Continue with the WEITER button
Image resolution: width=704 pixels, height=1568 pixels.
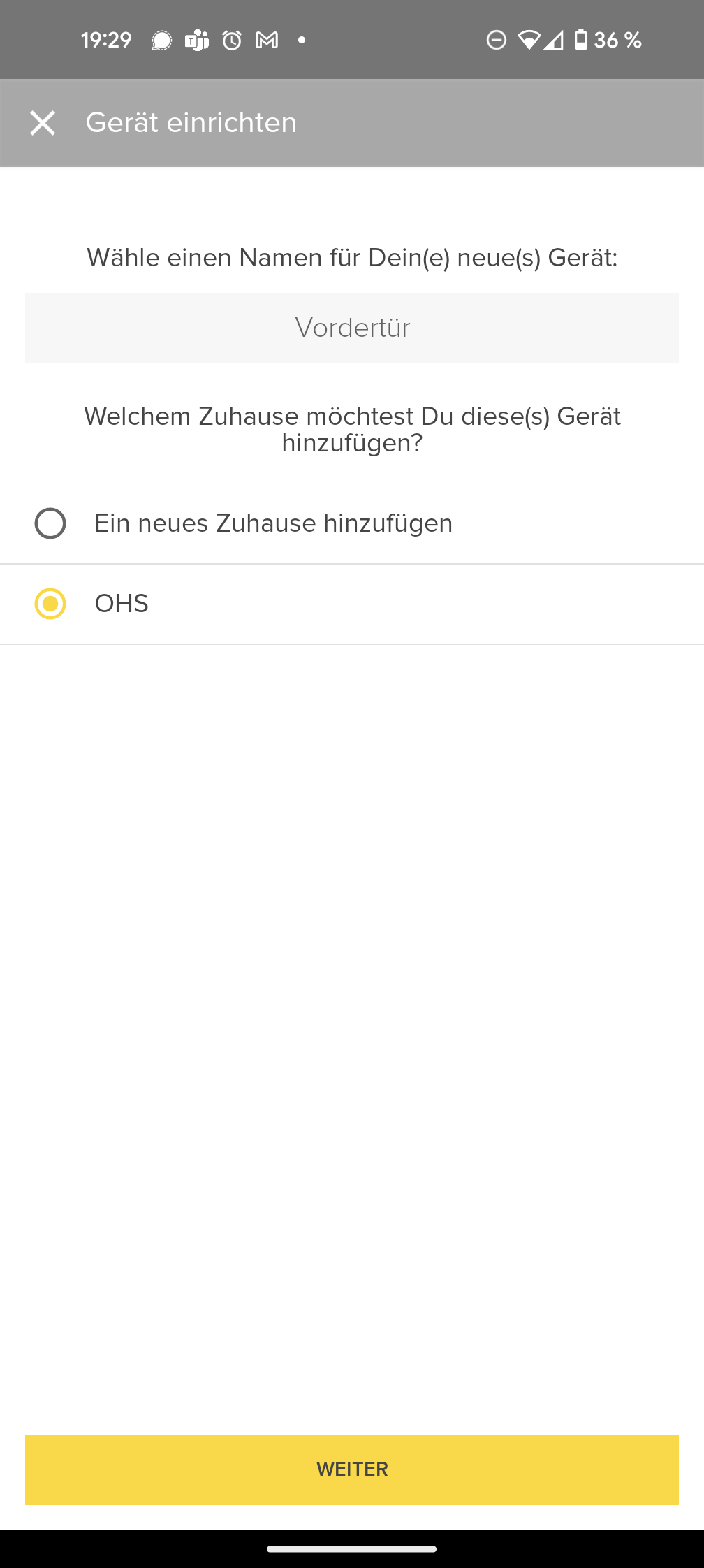[352, 1469]
